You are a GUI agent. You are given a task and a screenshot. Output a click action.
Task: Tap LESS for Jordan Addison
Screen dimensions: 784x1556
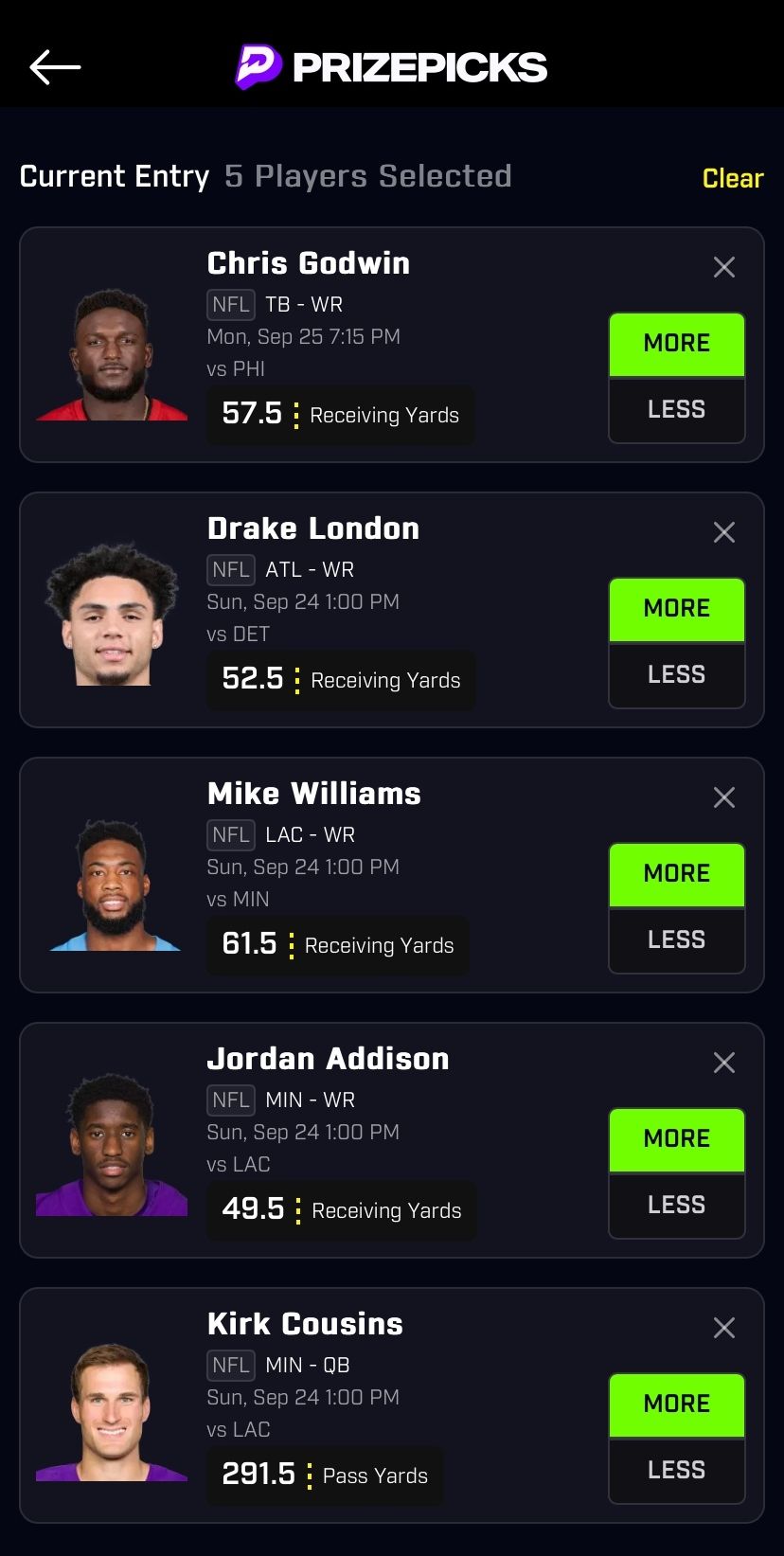676,1206
